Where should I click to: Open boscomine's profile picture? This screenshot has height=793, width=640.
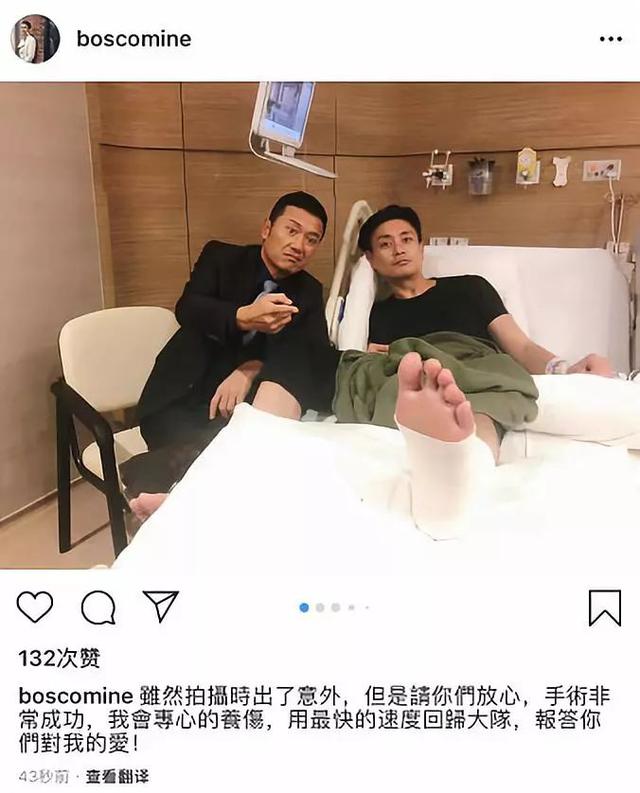(x=35, y=39)
